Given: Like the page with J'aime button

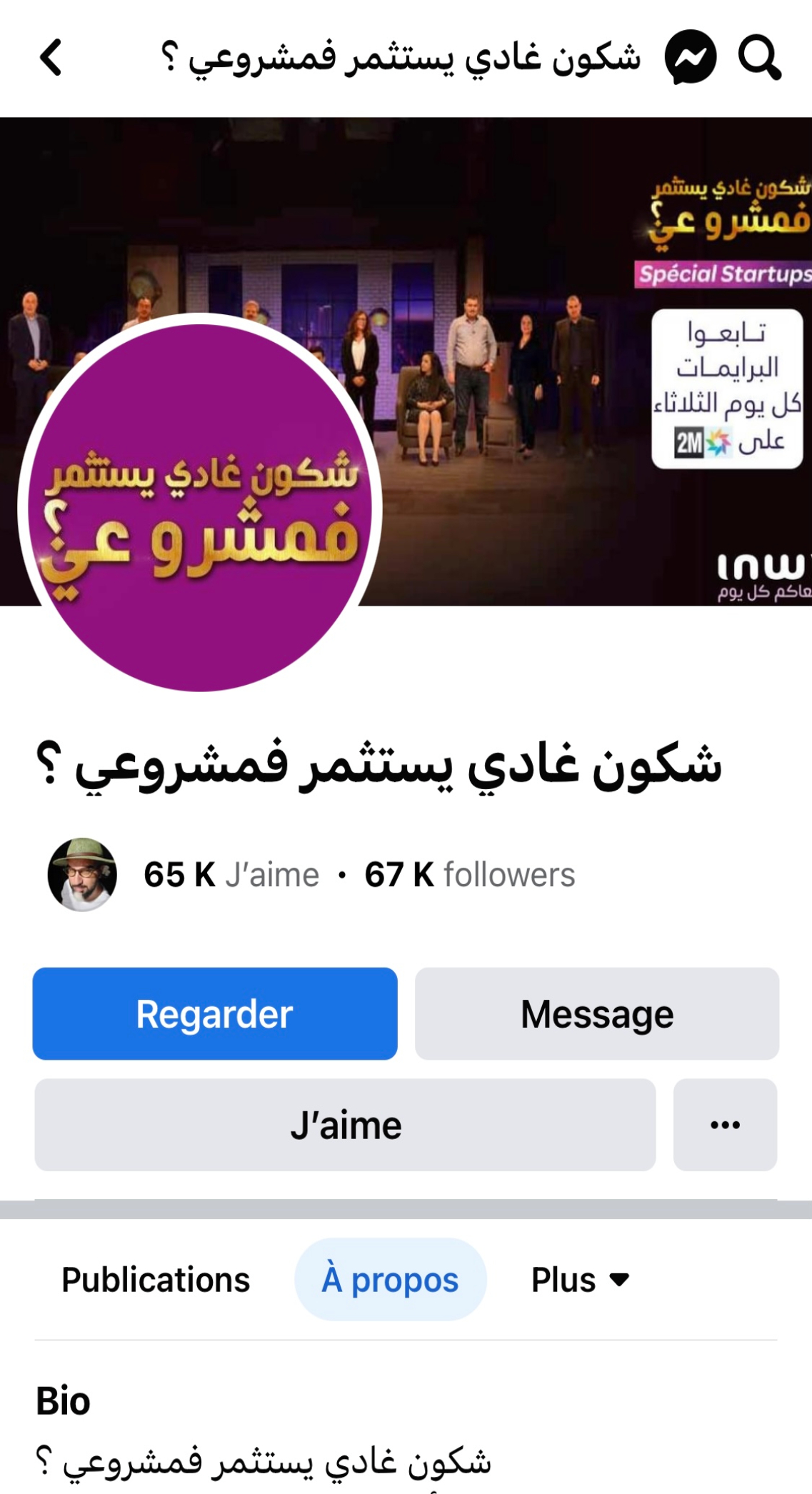Looking at the screenshot, I should click(x=345, y=1125).
